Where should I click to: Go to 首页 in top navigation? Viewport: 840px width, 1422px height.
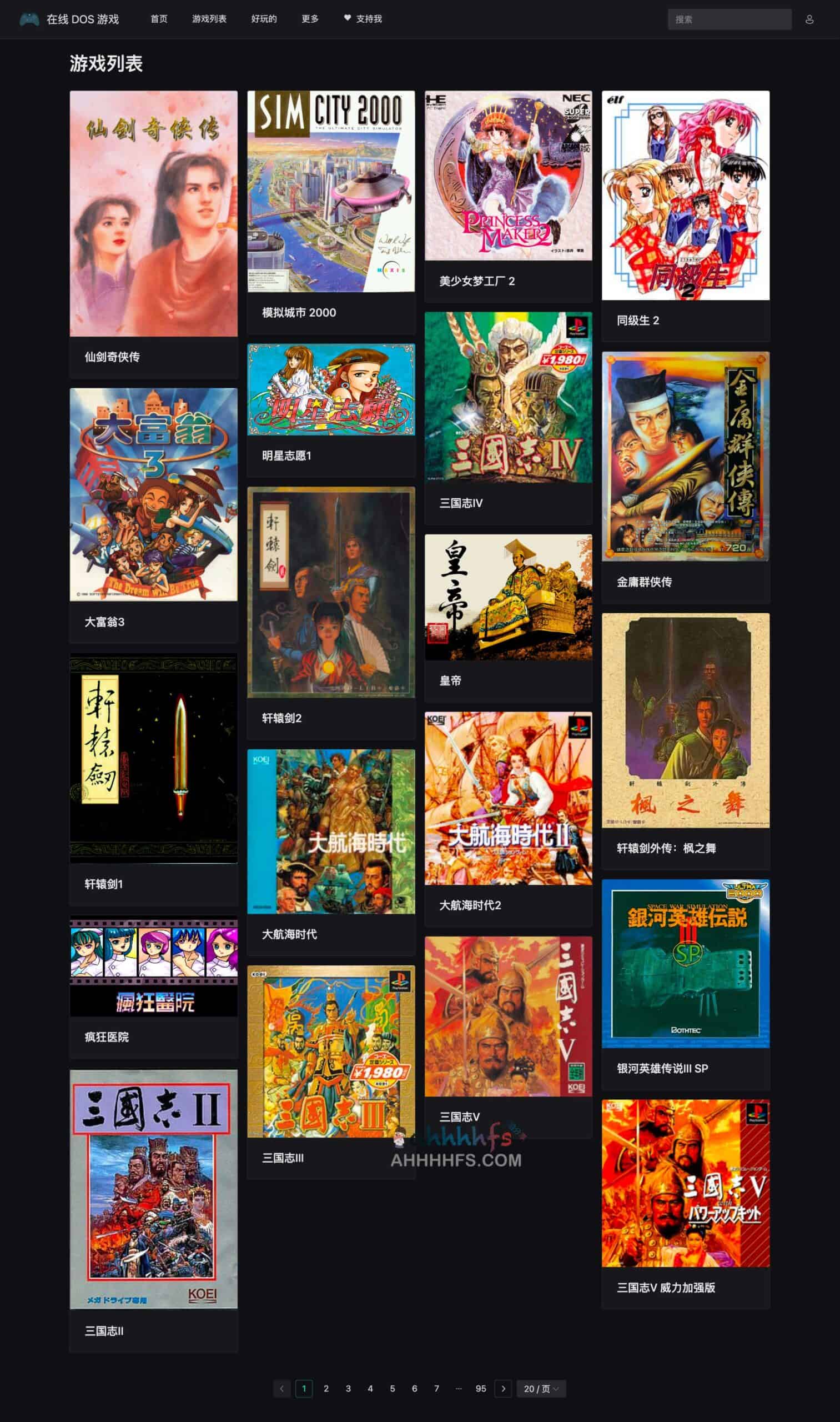[x=158, y=19]
